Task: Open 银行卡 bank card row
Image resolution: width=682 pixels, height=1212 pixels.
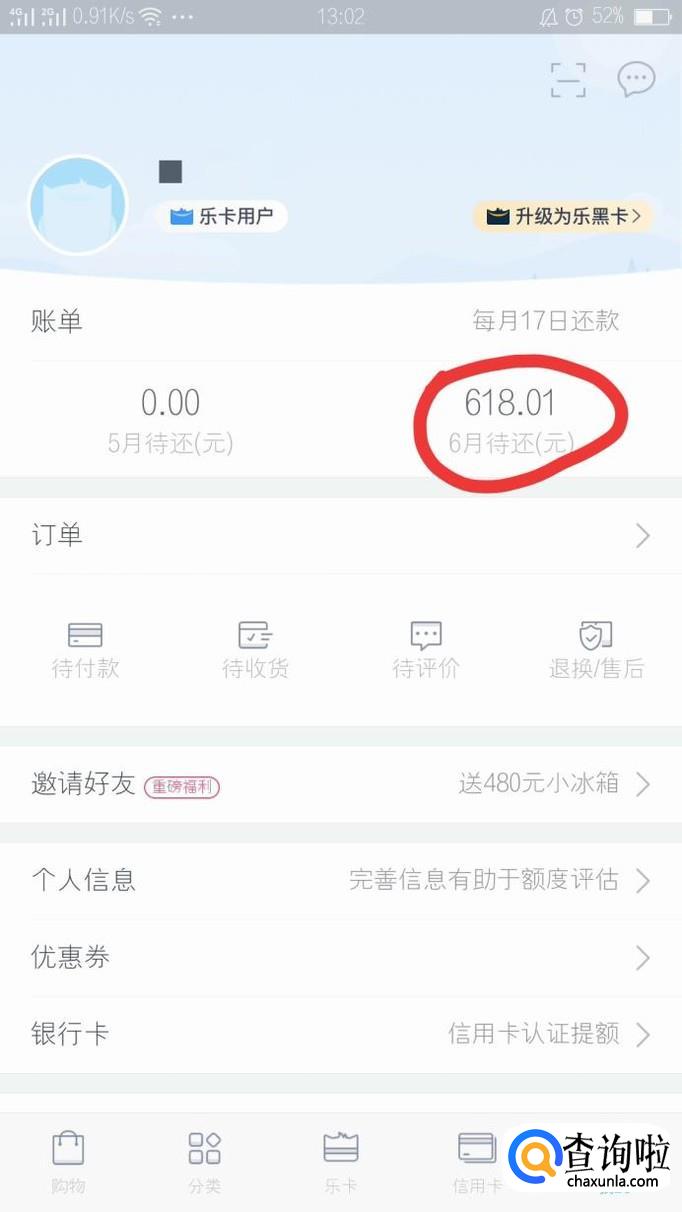Action: pos(341,1034)
